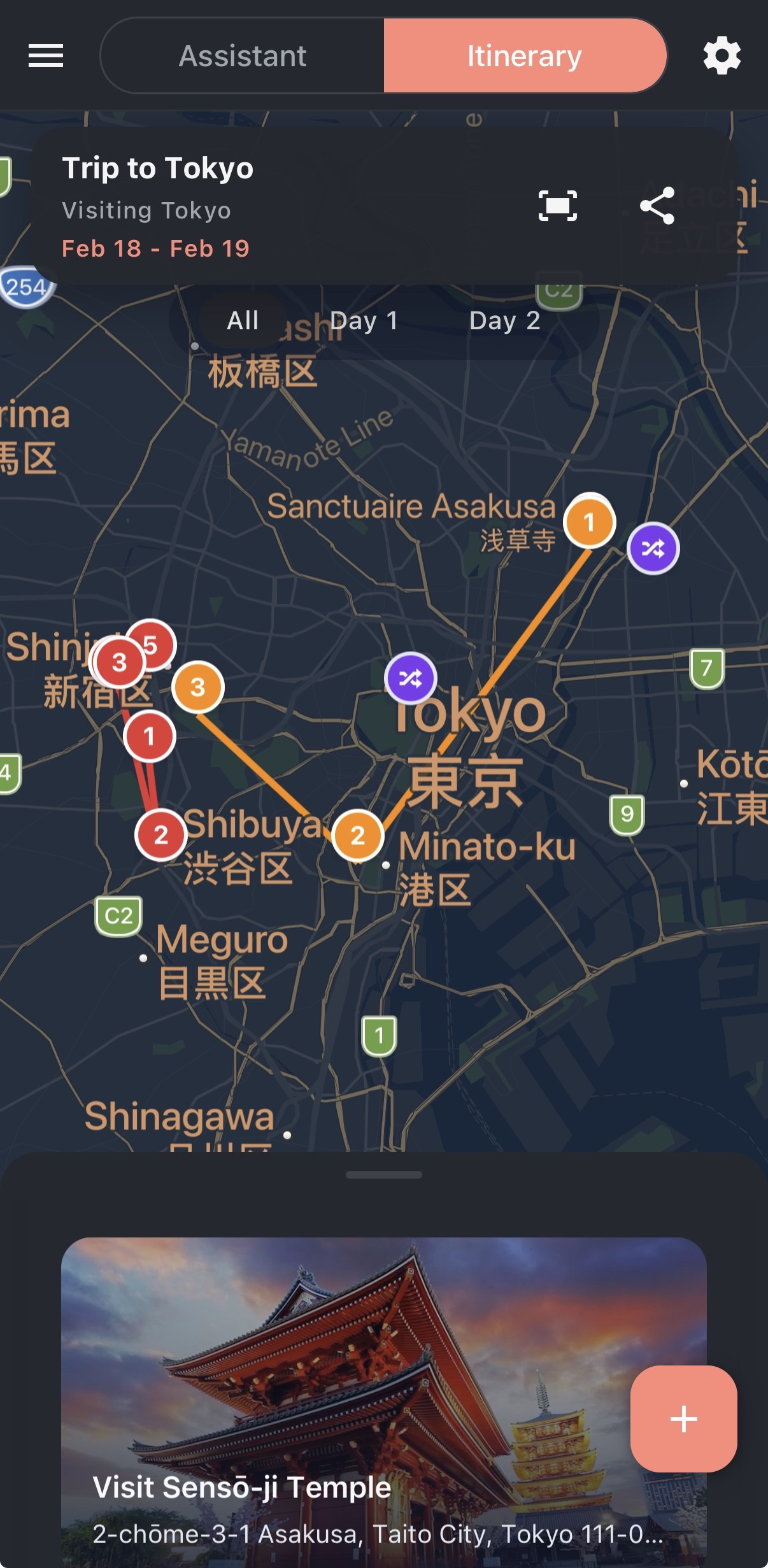Expand the cluster marker showing 5 places
The height and width of the screenshot is (1568, 768).
click(x=151, y=645)
